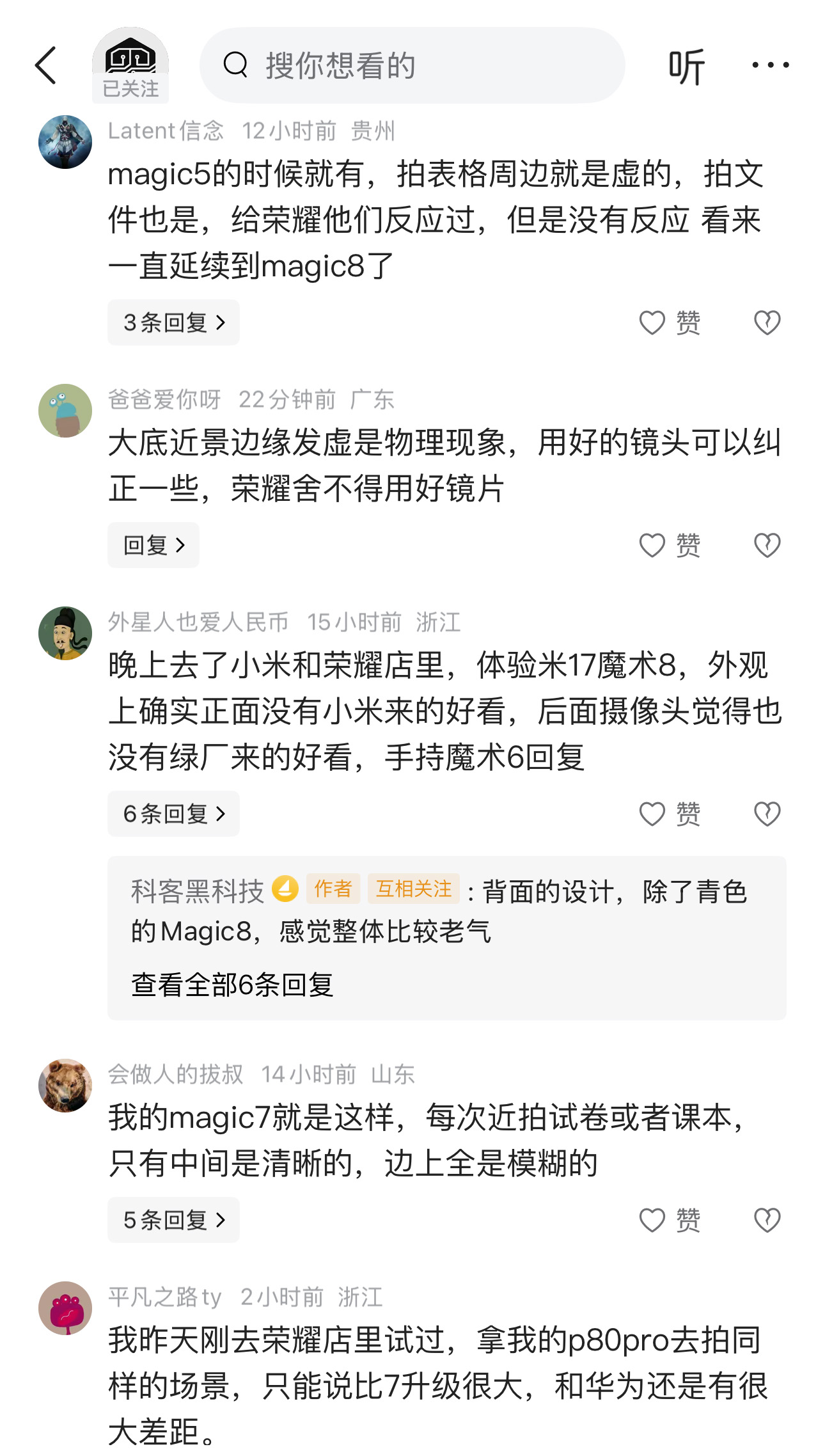Open the three-dot overflow menu

click(x=770, y=65)
